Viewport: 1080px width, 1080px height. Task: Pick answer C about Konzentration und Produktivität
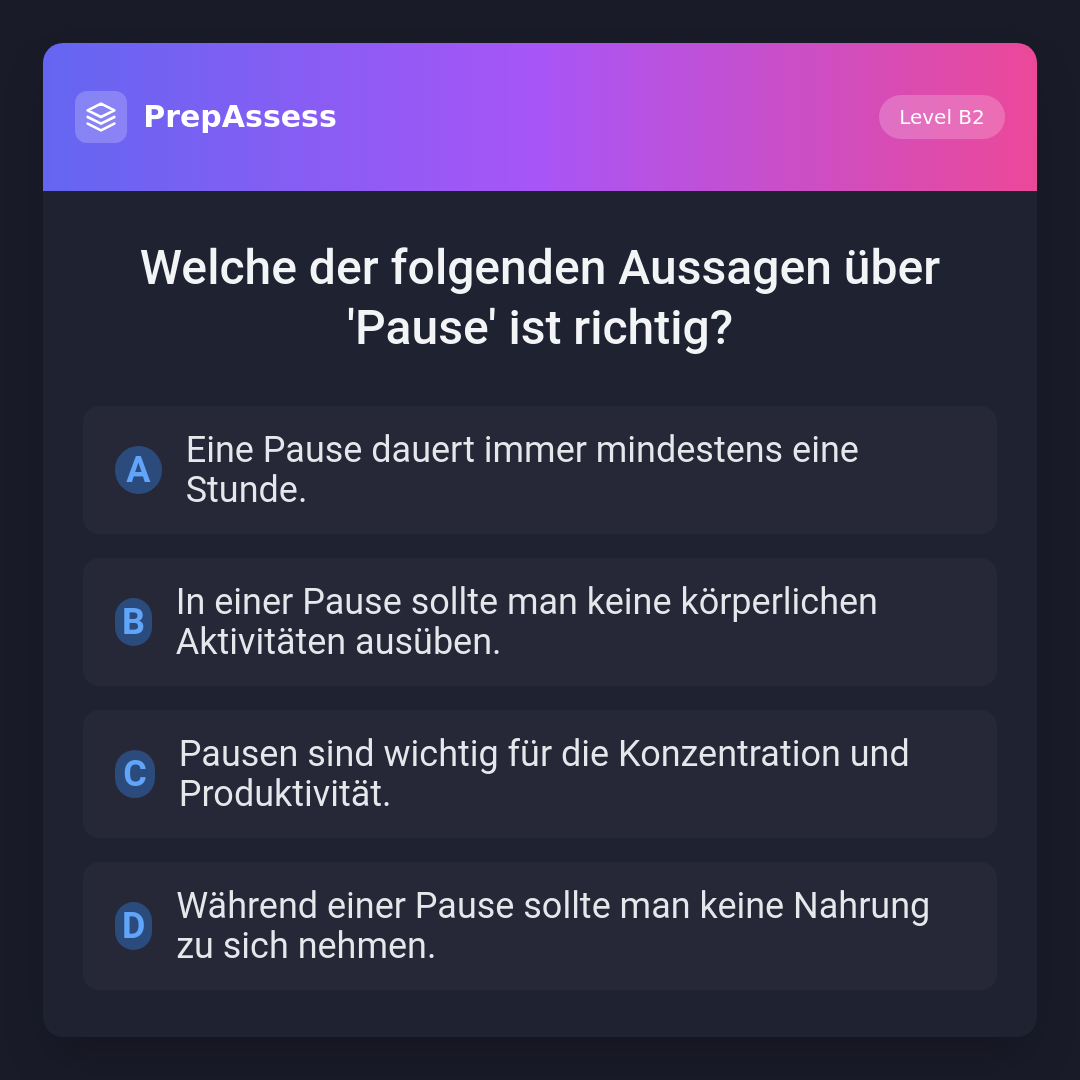pyautogui.click(x=539, y=774)
